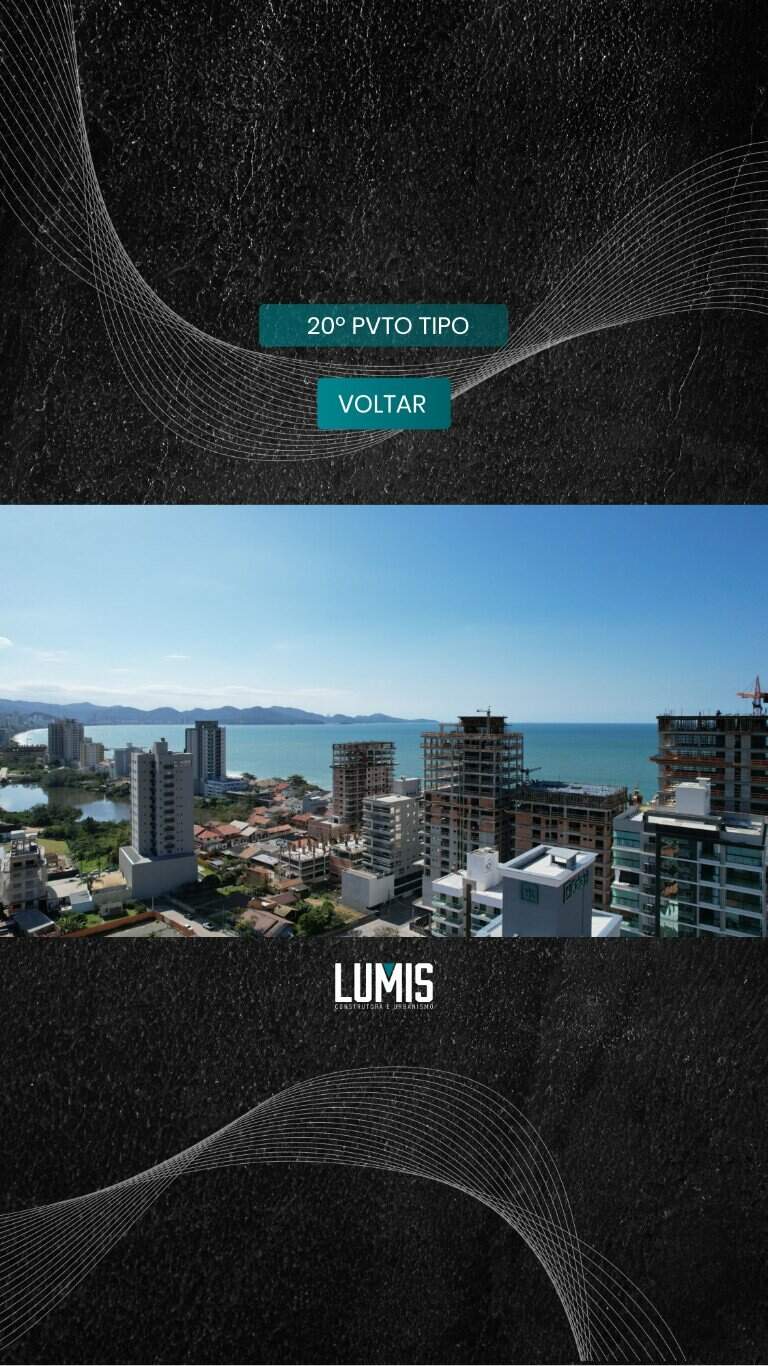Select the 20º PVTO TIPO button
This screenshot has width=768, height=1366.
(x=384, y=326)
